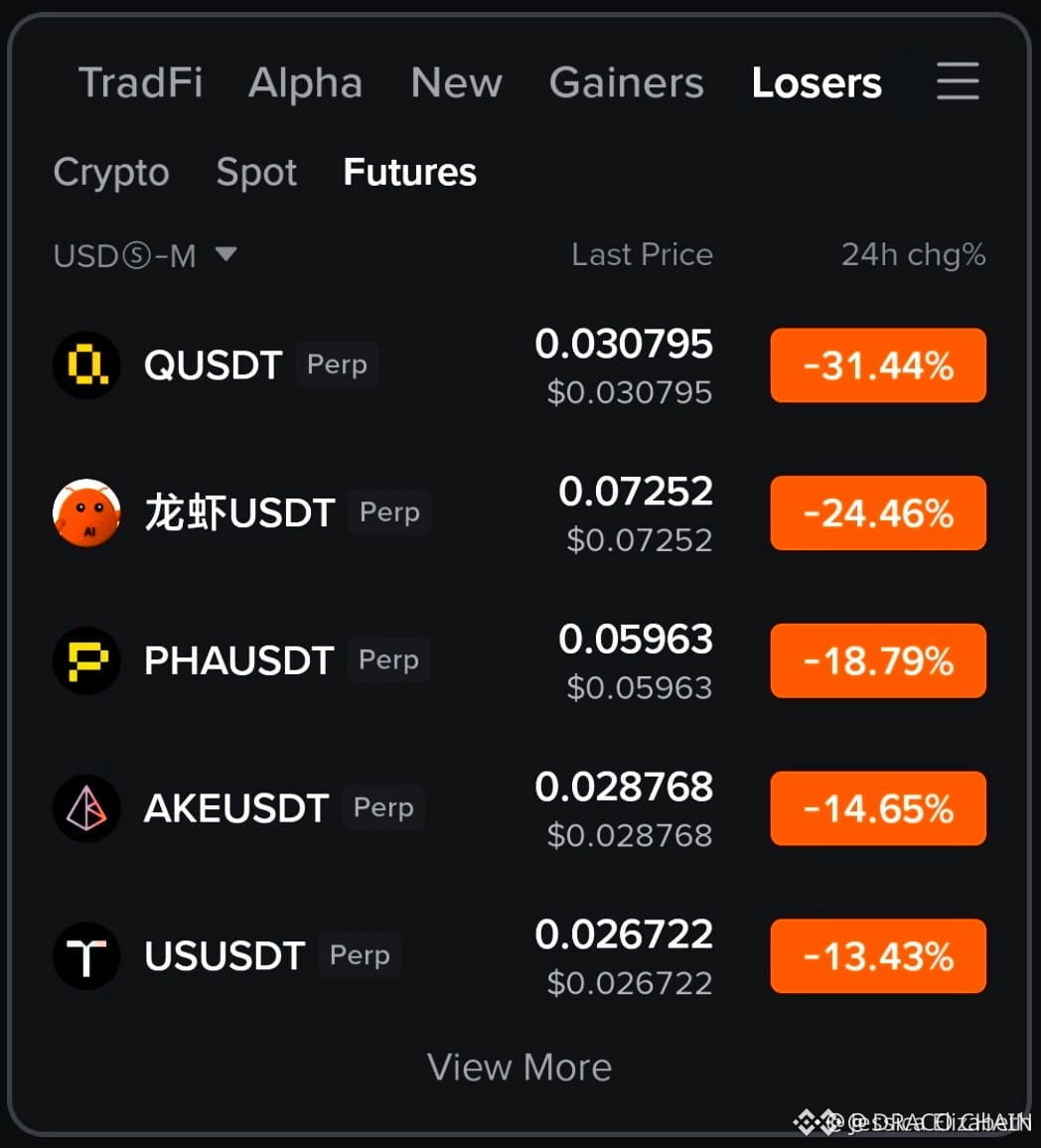Open the 龙虾USDT Perp row
The height and width of the screenshot is (1148, 1041).
520,513
